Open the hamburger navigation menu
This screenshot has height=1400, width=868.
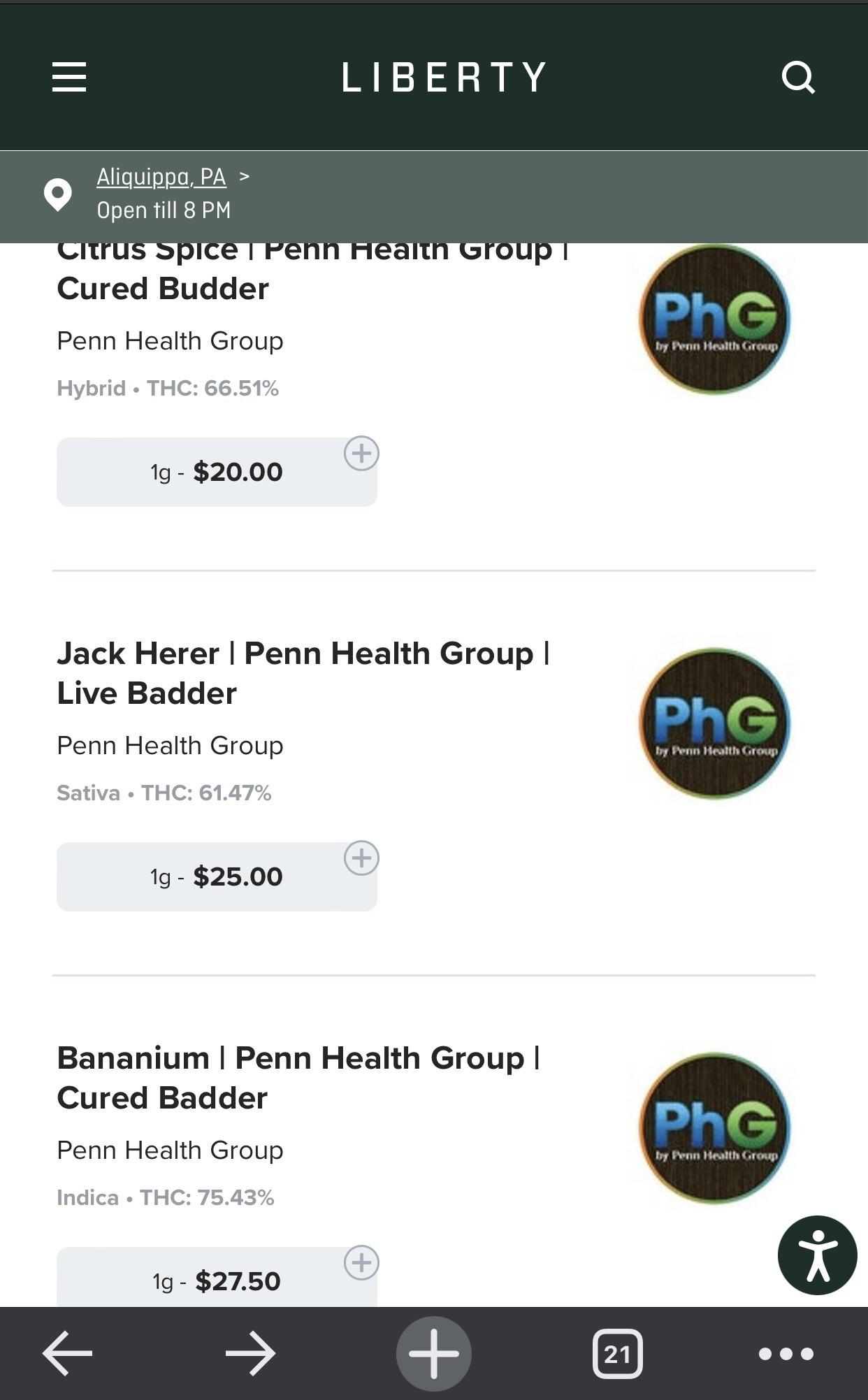pos(68,77)
